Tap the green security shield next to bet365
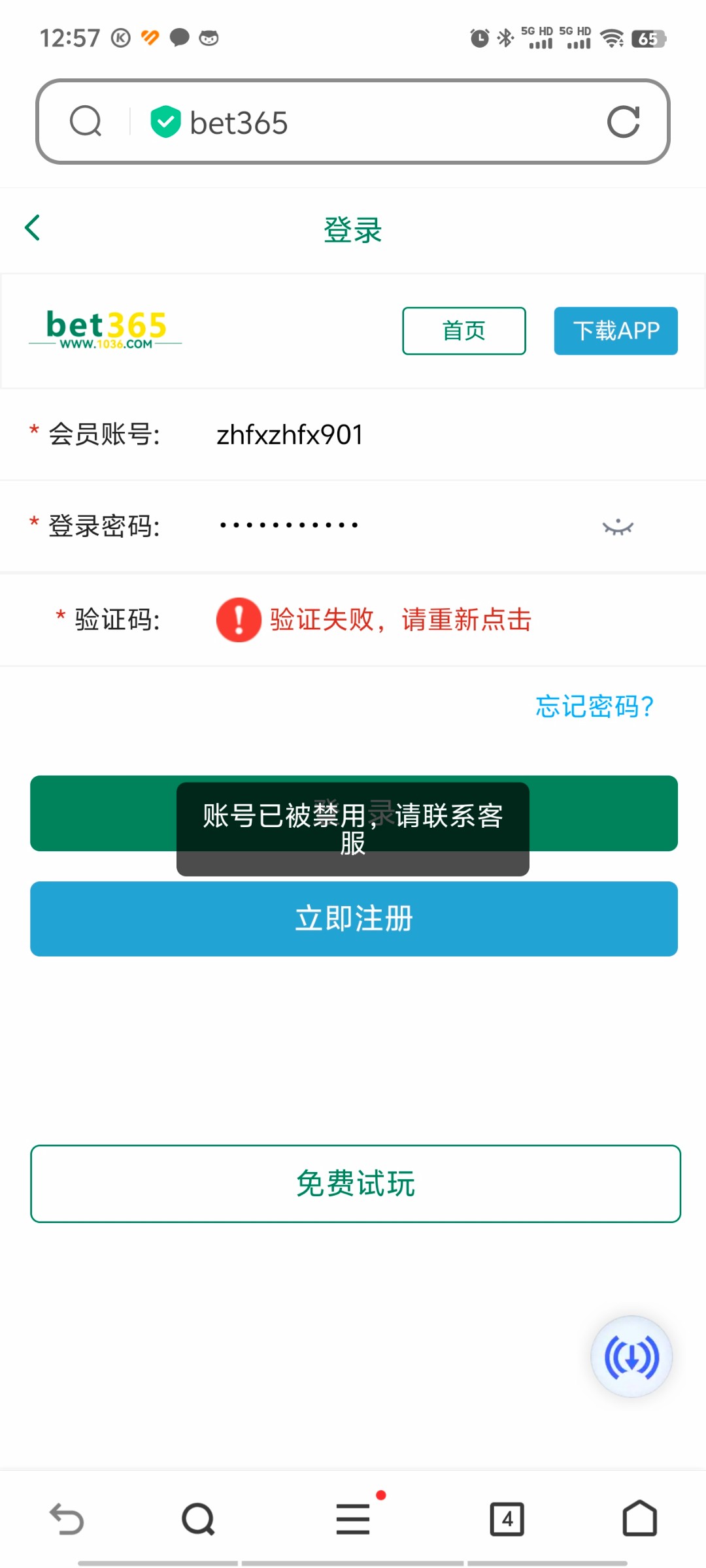This screenshot has width=706, height=1568. pos(165,122)
